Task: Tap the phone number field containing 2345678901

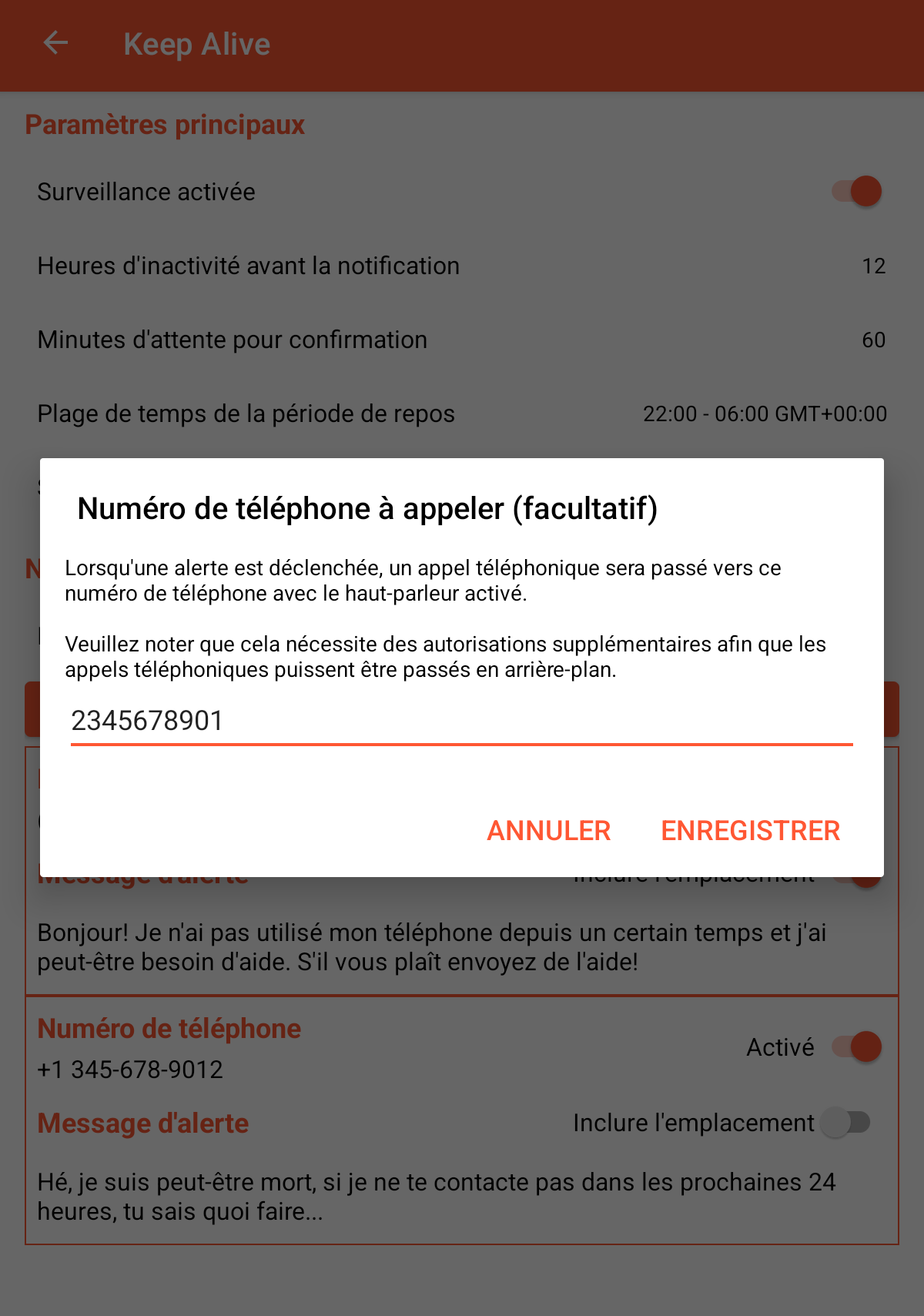Action: click(x=460, y=722)
